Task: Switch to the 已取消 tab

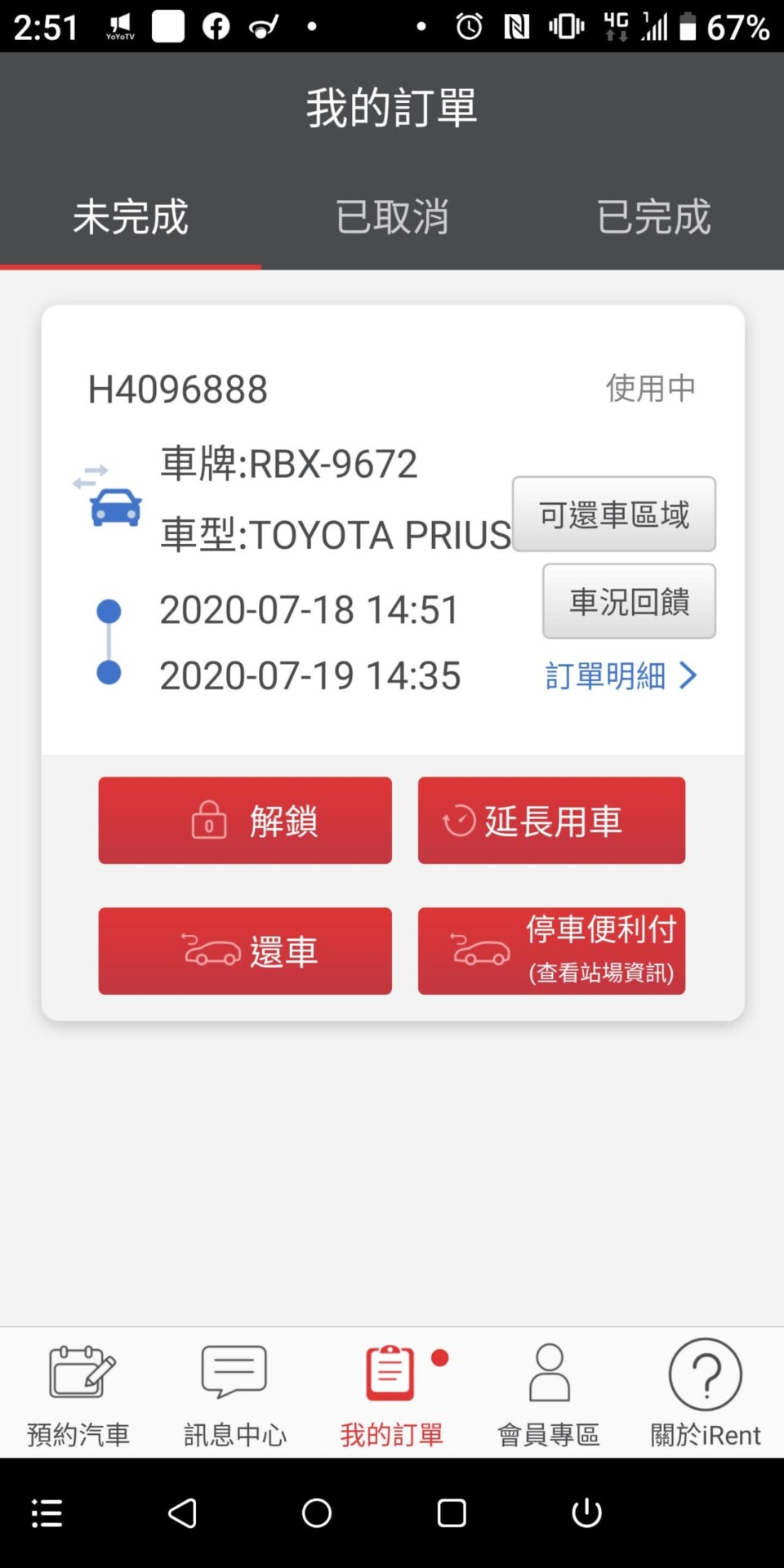Action: point(392,217)
